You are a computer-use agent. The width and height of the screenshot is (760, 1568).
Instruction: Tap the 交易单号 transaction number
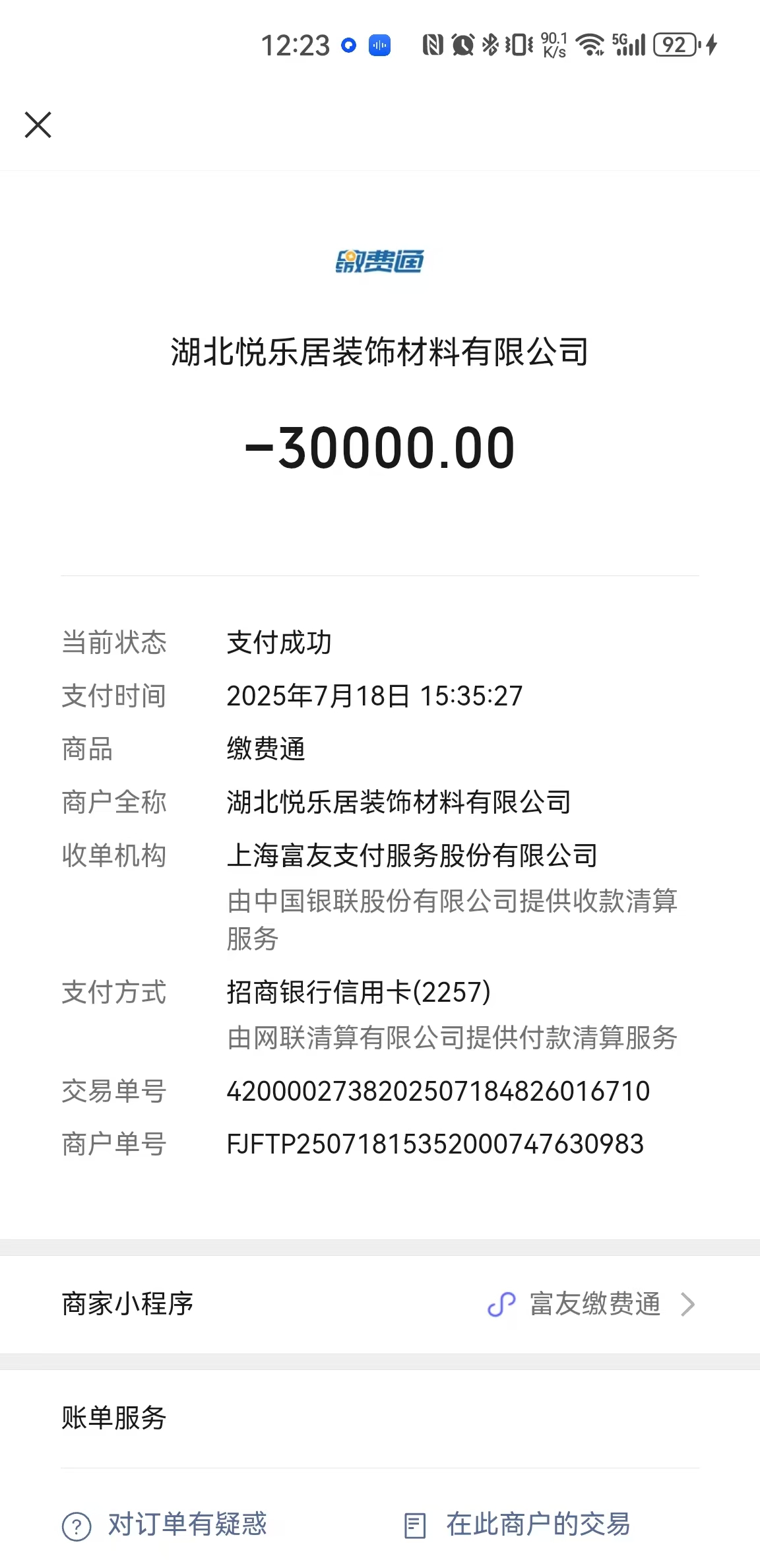point(437,1092)
